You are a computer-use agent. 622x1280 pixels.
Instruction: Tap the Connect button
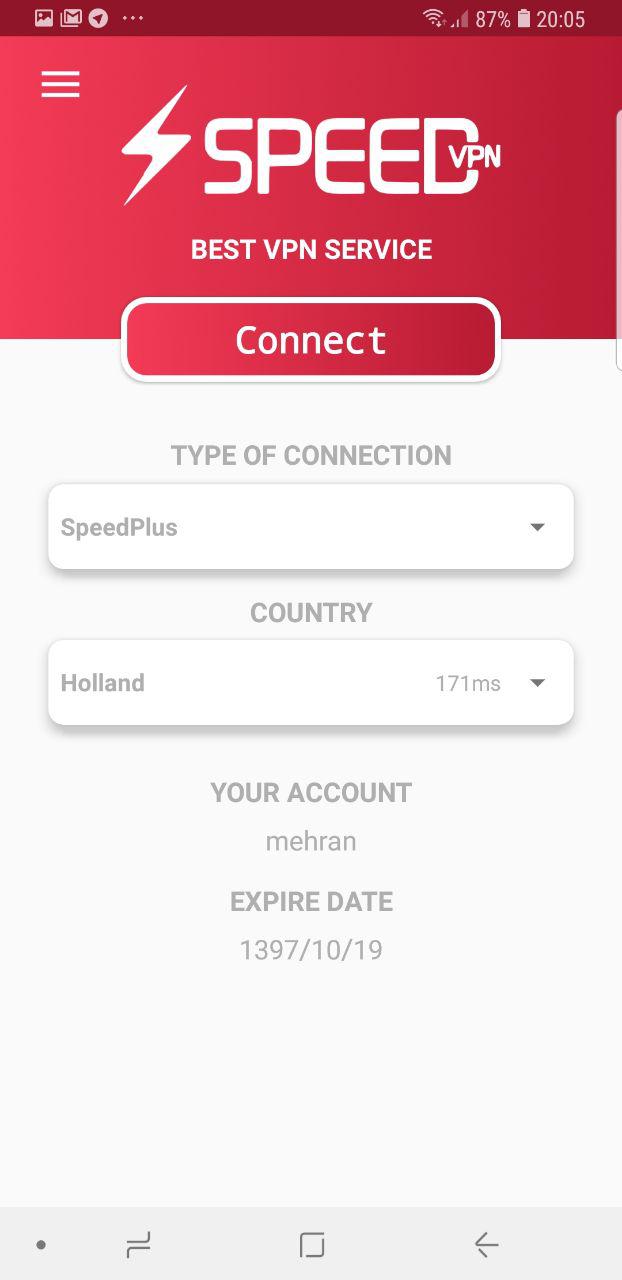(x=311, y=341)
